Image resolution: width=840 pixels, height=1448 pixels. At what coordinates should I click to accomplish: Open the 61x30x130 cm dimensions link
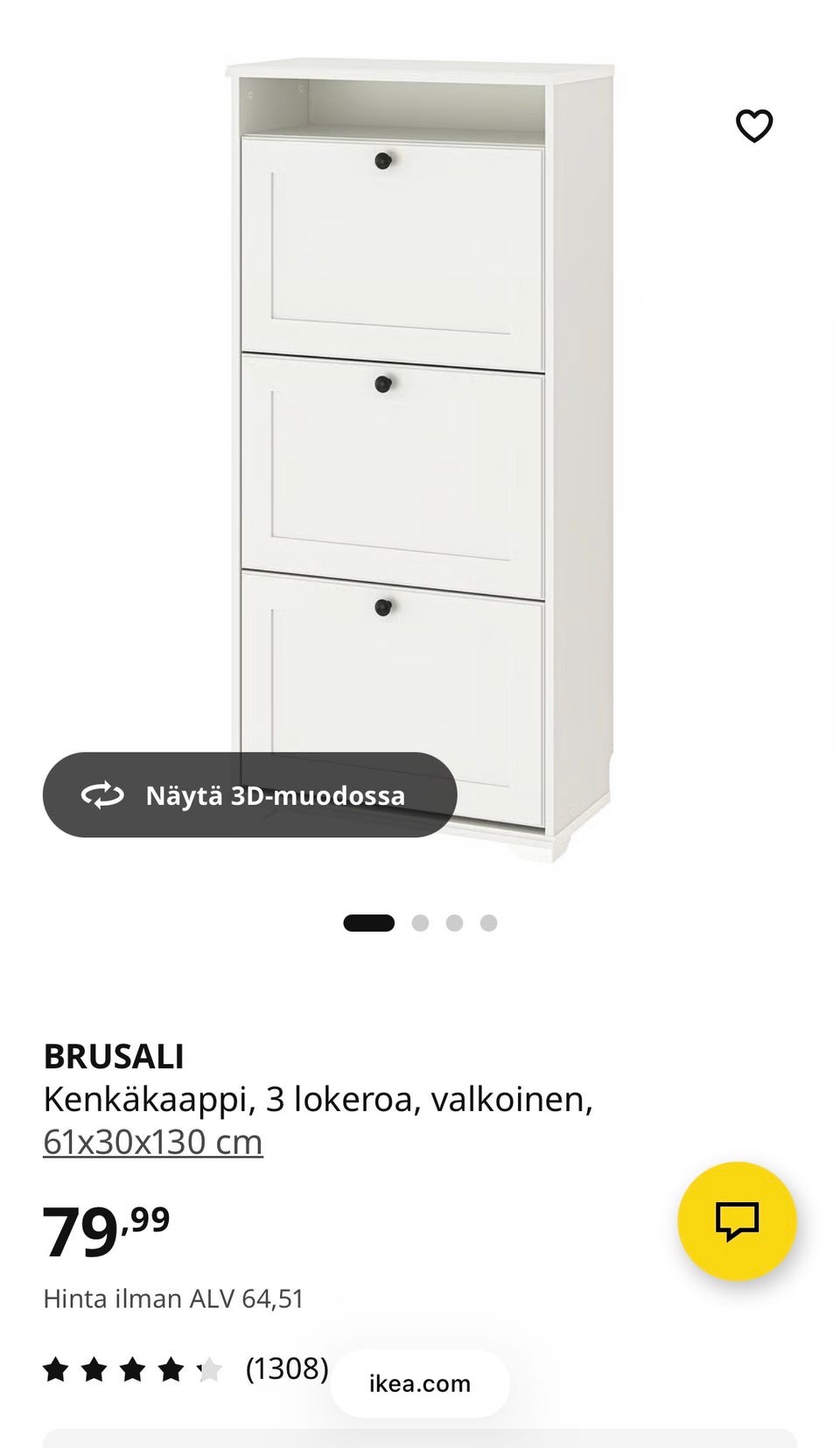click(x=154, y=1140)
